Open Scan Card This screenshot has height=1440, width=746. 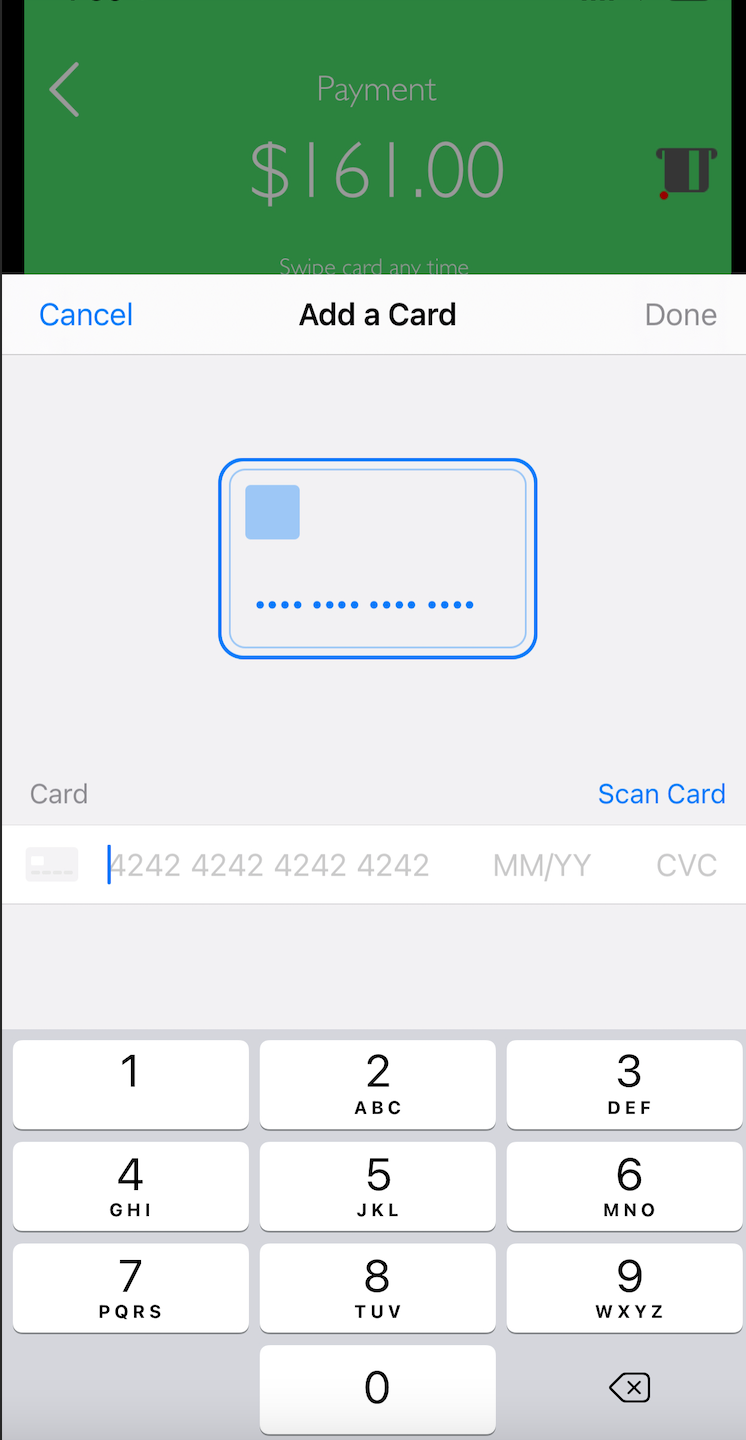pyautogui.click(x=661, y=794)
